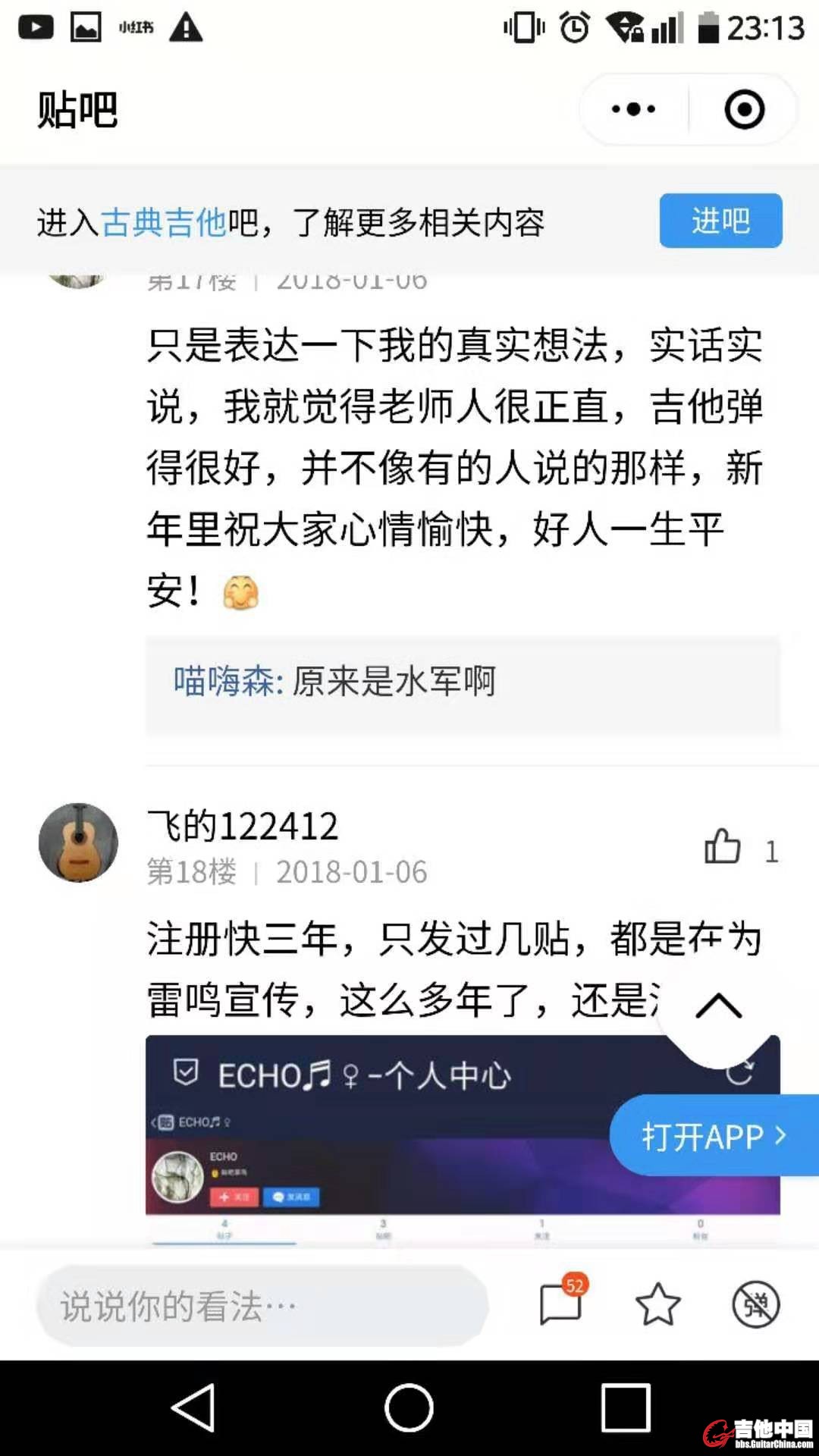Go to the home screen via system home button
This screenshot has width=819, height=1456.
coord(409,1408)
